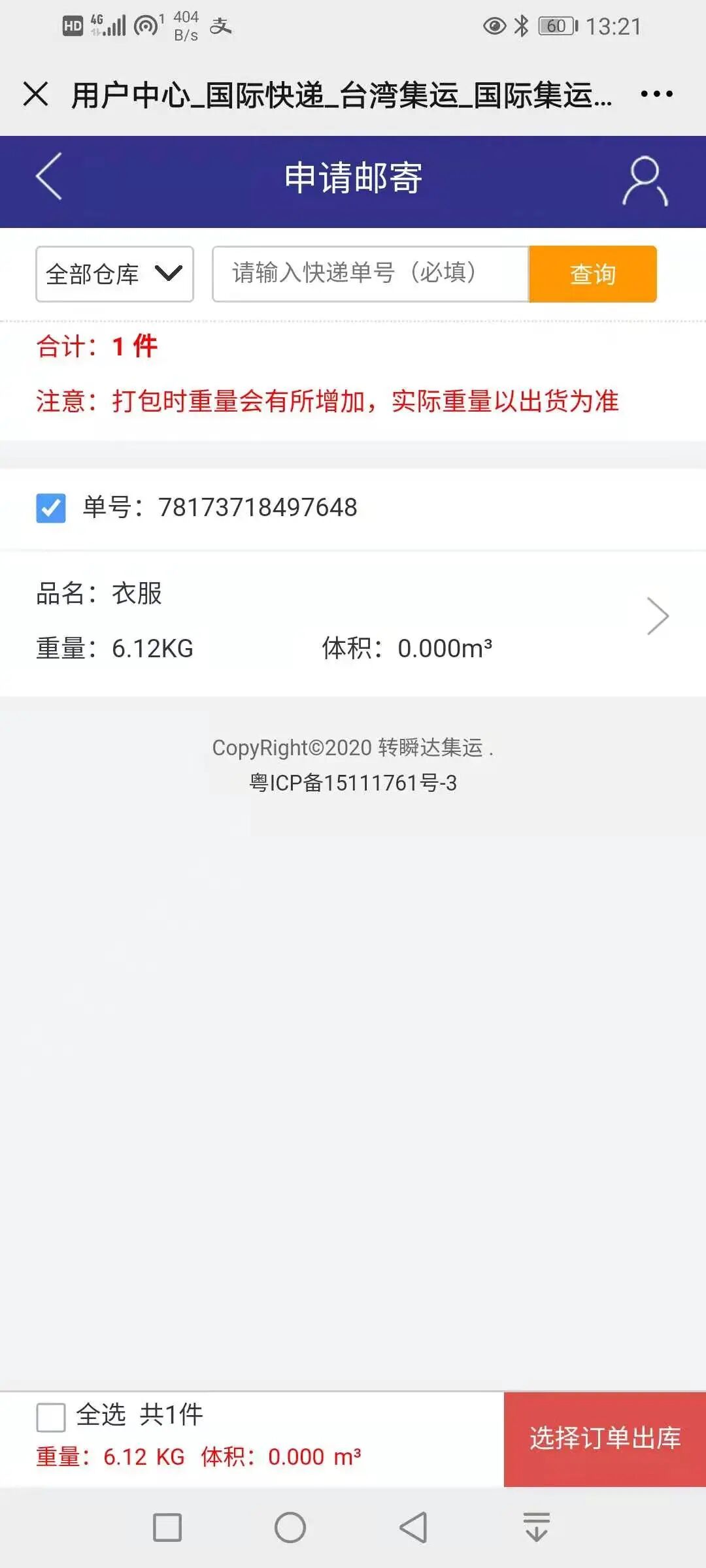Uncheck parcel 78173718497648
Screen dimensions: 706x1568
coord(51,508)
